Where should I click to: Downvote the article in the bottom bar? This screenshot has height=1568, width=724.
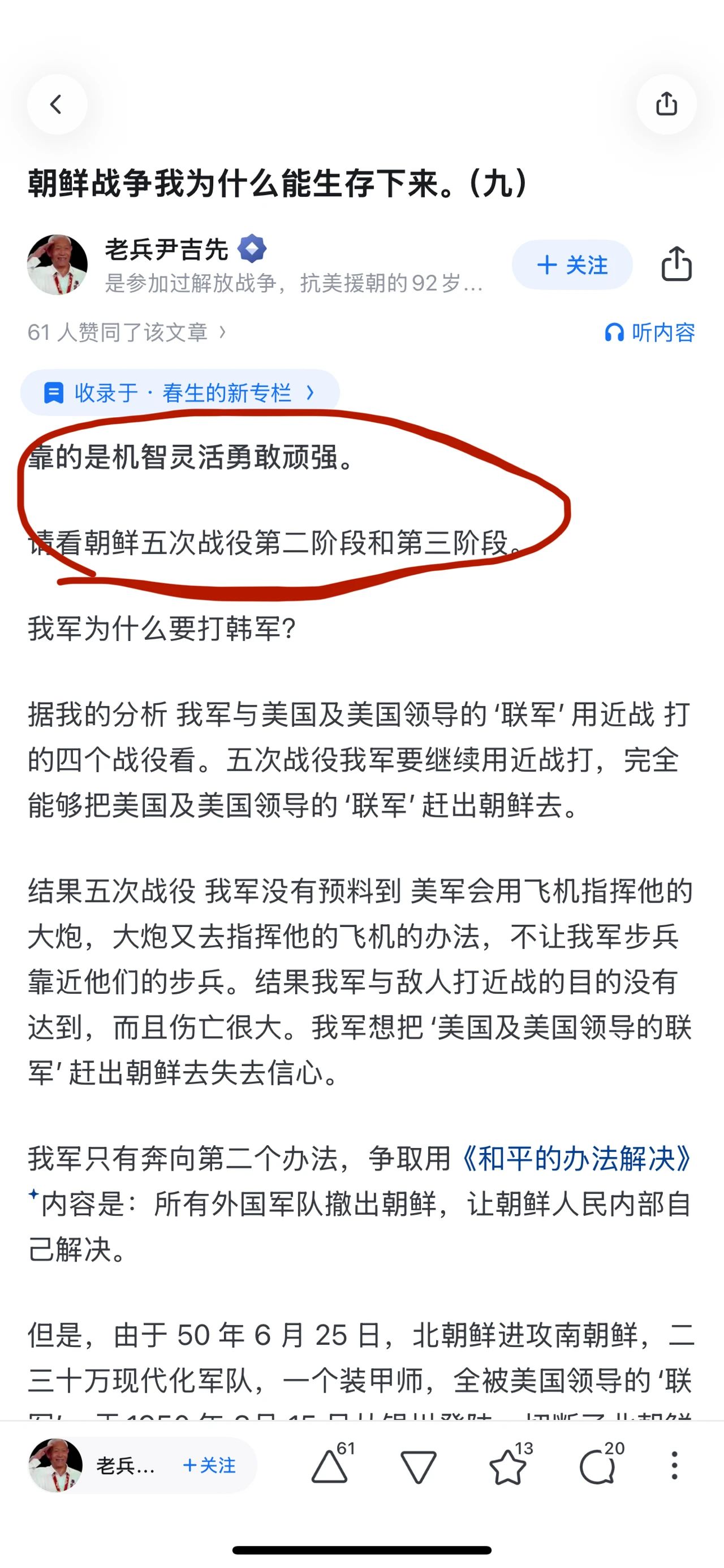pyautogui.click(x=419, y=1466)
